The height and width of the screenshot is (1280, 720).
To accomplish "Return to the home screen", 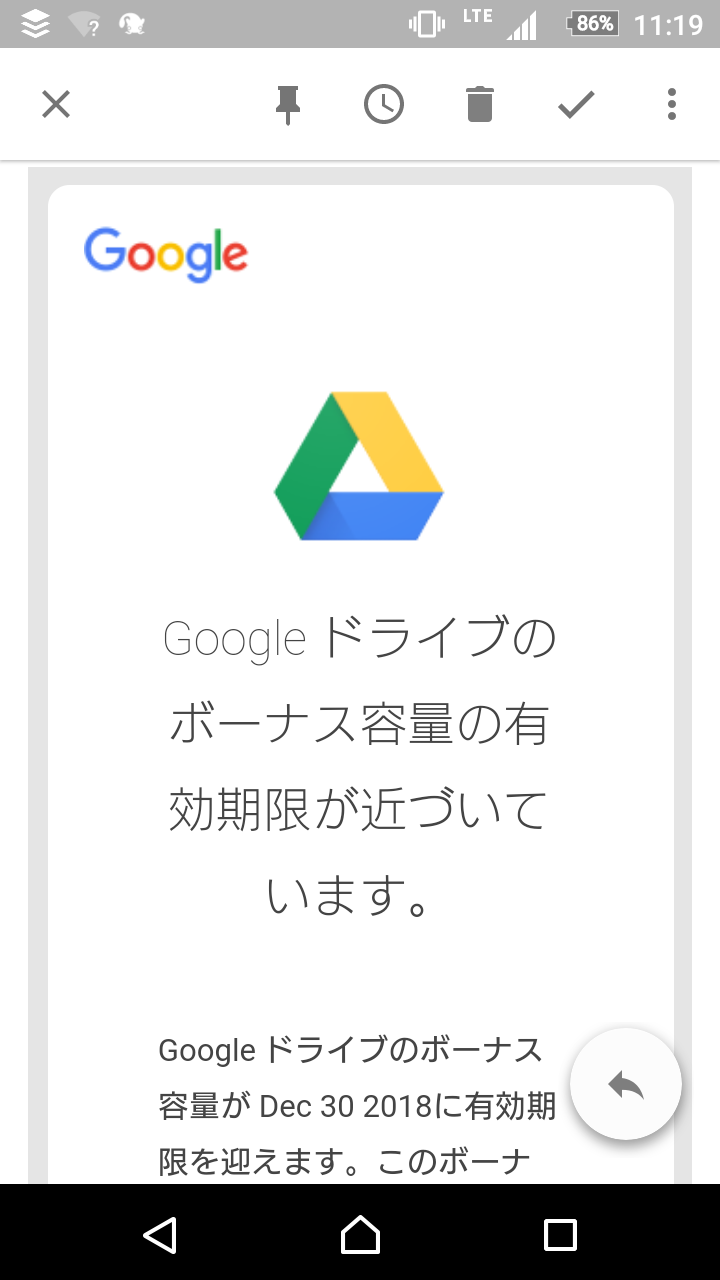I will [x=360, y=1235].
